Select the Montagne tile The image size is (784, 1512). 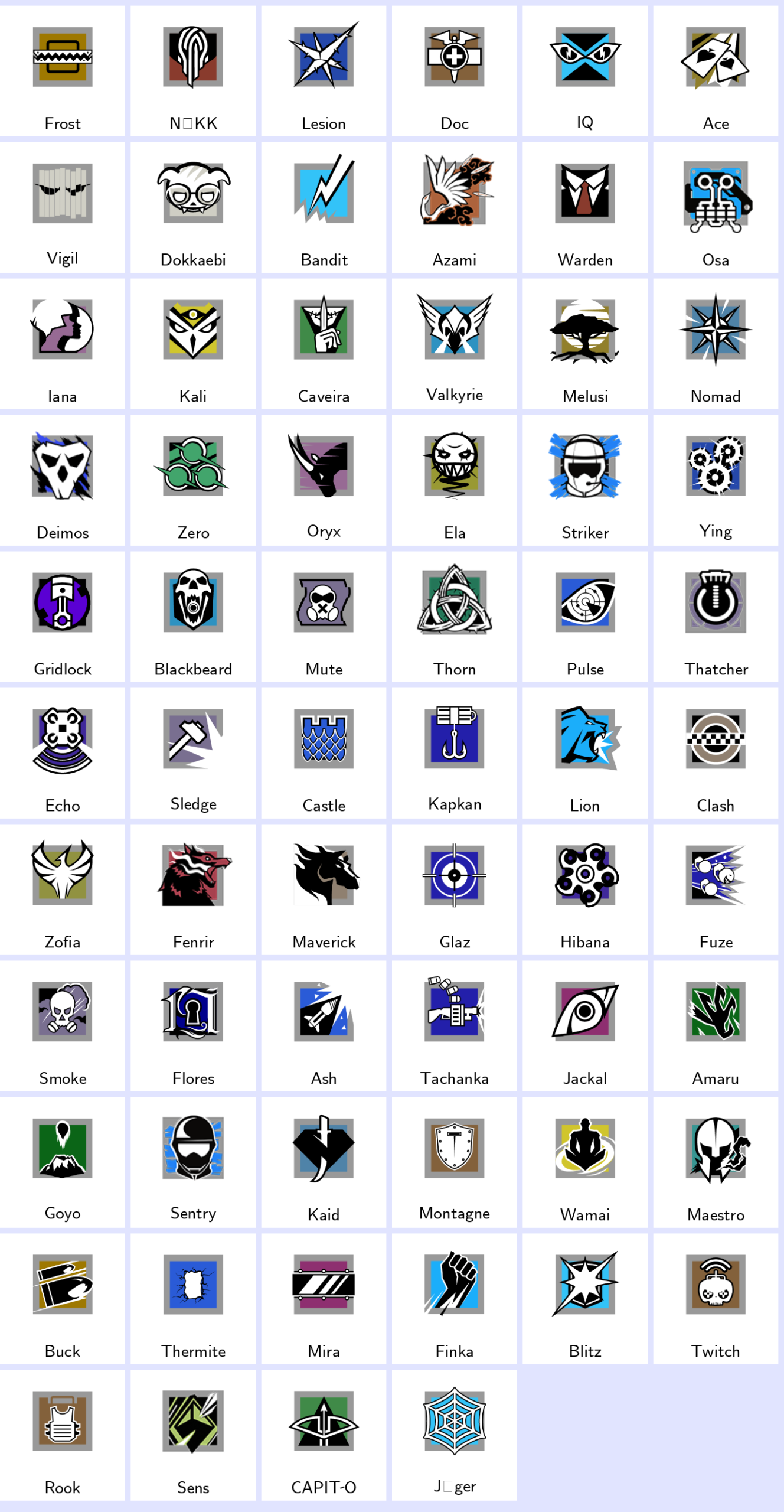click(454, 1162)
